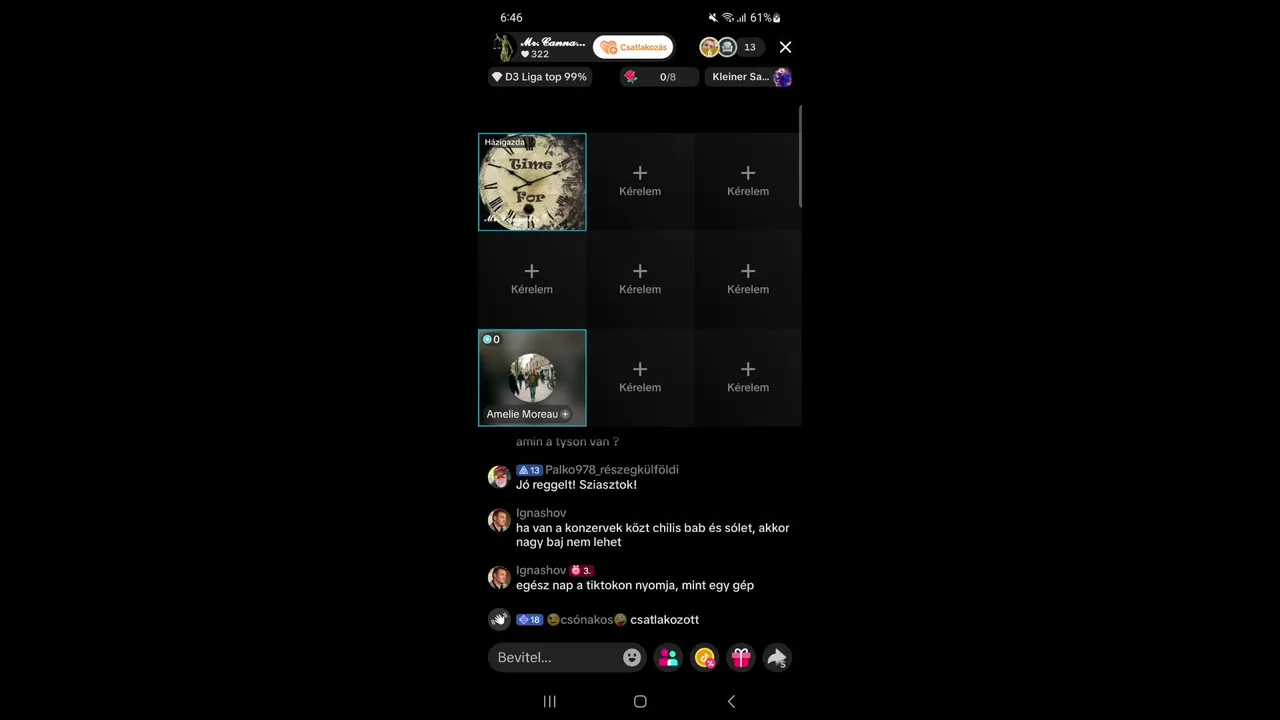This screenshot has height=720, width=1280.
Task: Open the D3 Liga top 99% ranking
Action: [x=539, y=77]
